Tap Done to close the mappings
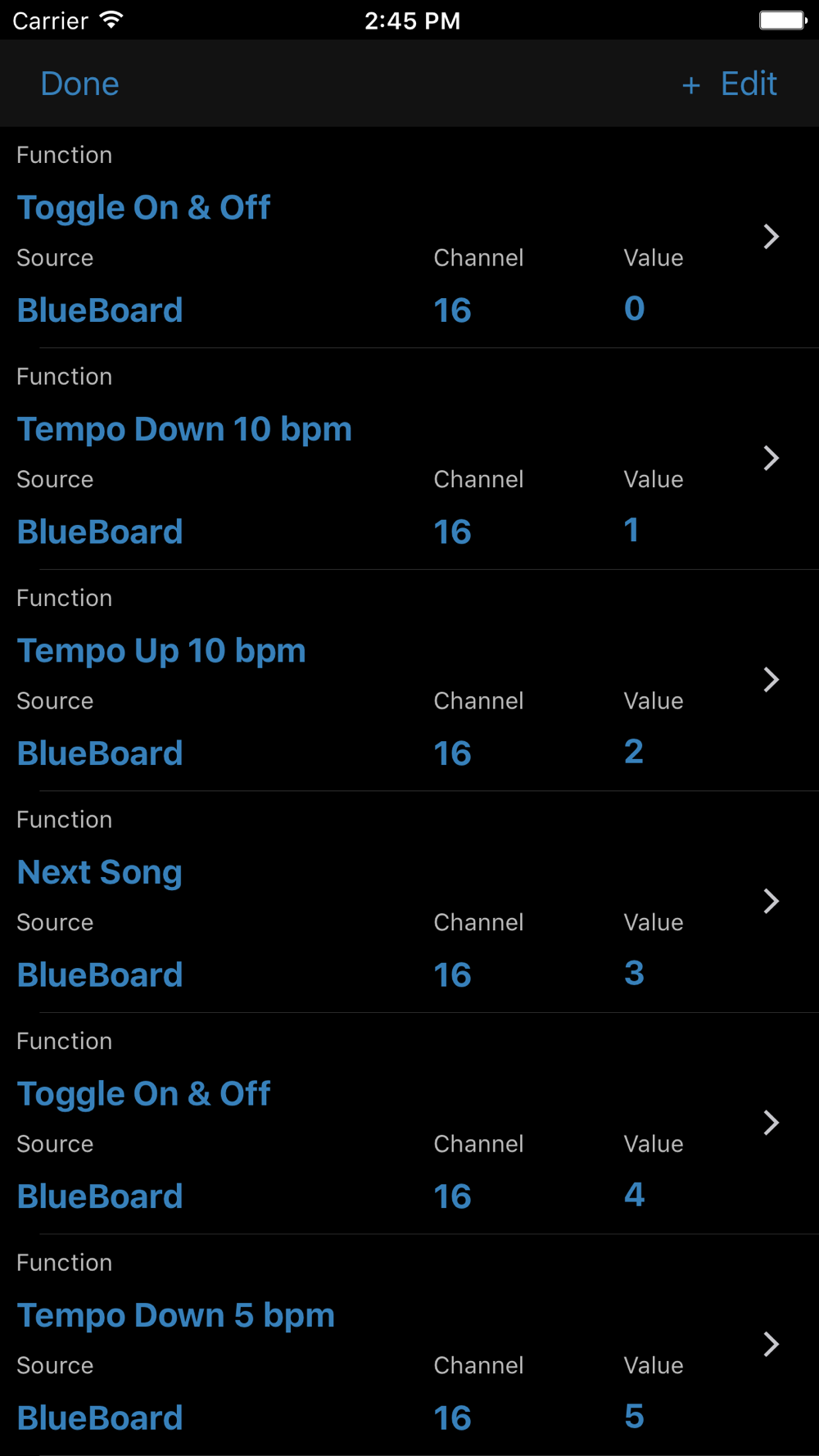This screenshot has height=1456, width=819. point(79,84)
